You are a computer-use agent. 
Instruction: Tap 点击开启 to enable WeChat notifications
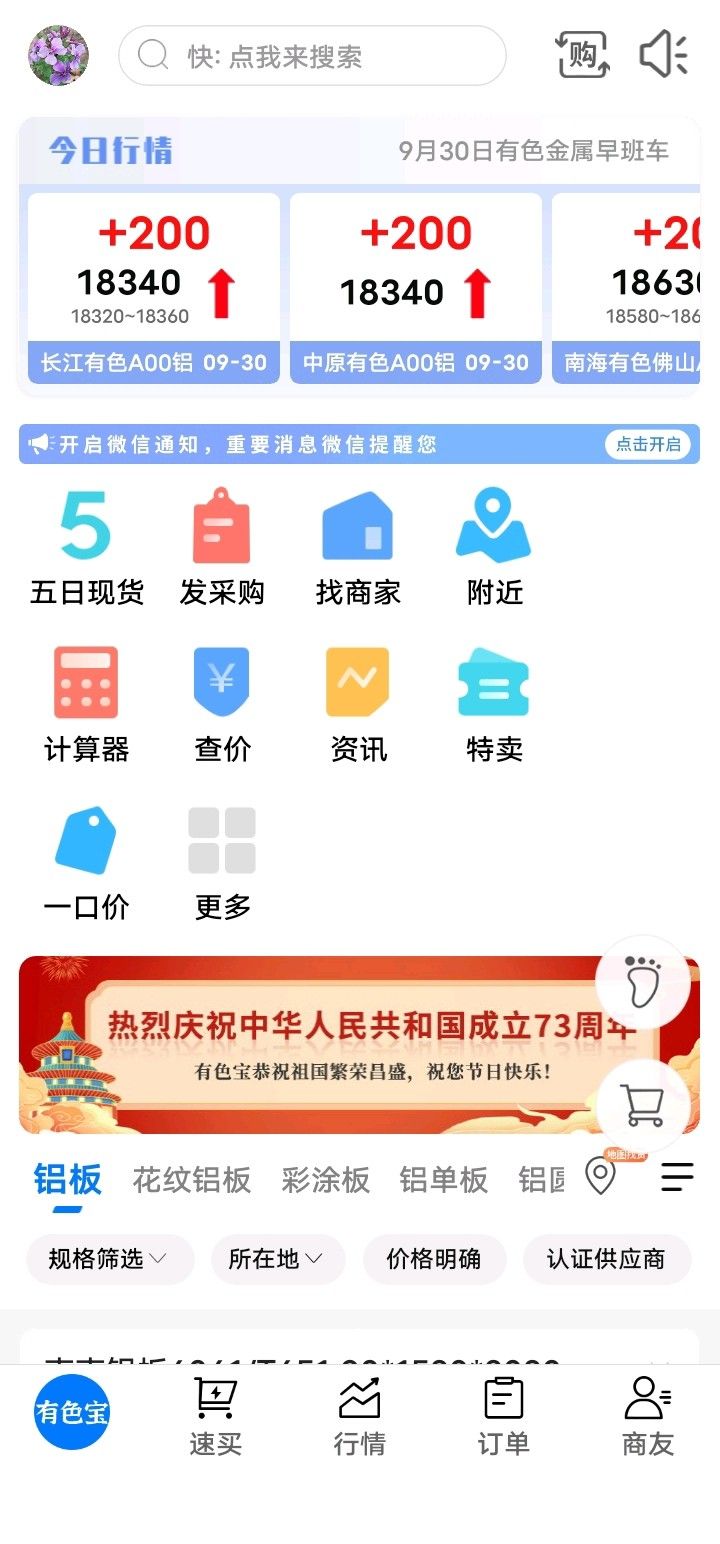coord(648,444)
